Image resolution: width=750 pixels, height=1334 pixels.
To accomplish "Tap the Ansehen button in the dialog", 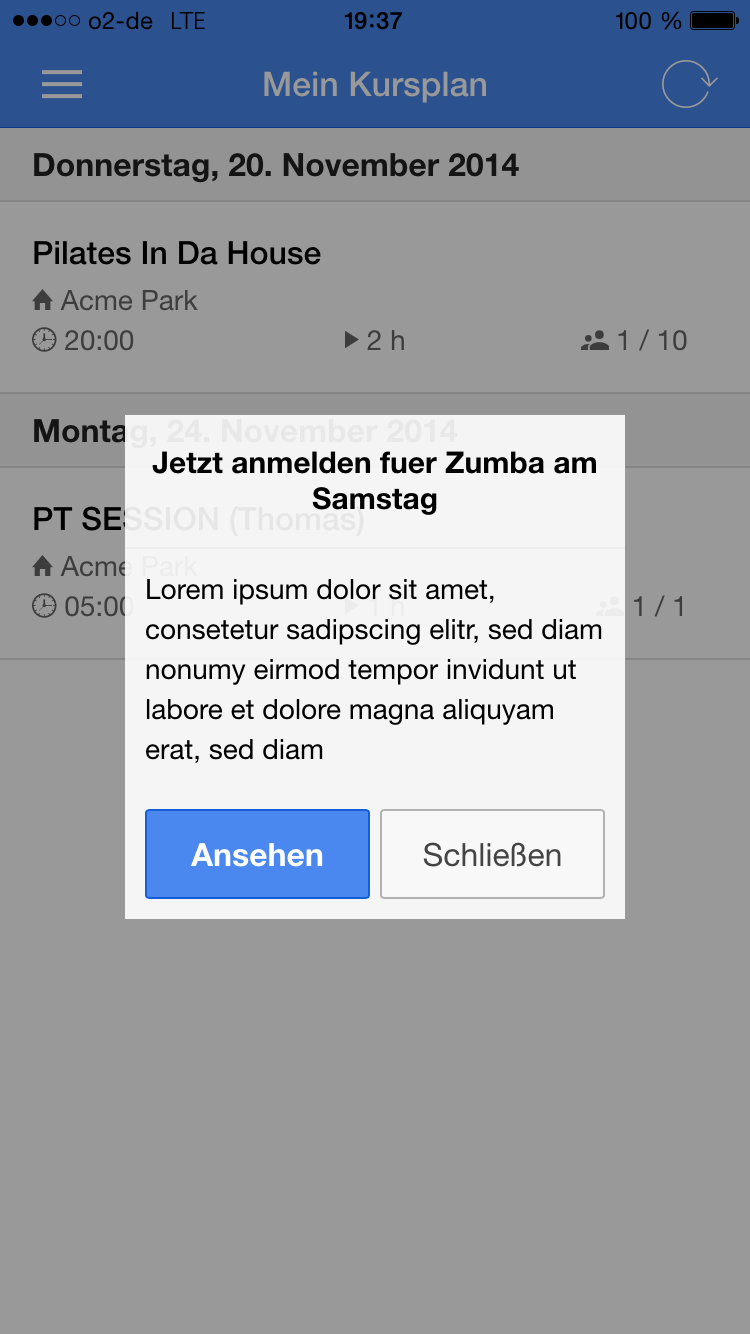I will [257, 854].
